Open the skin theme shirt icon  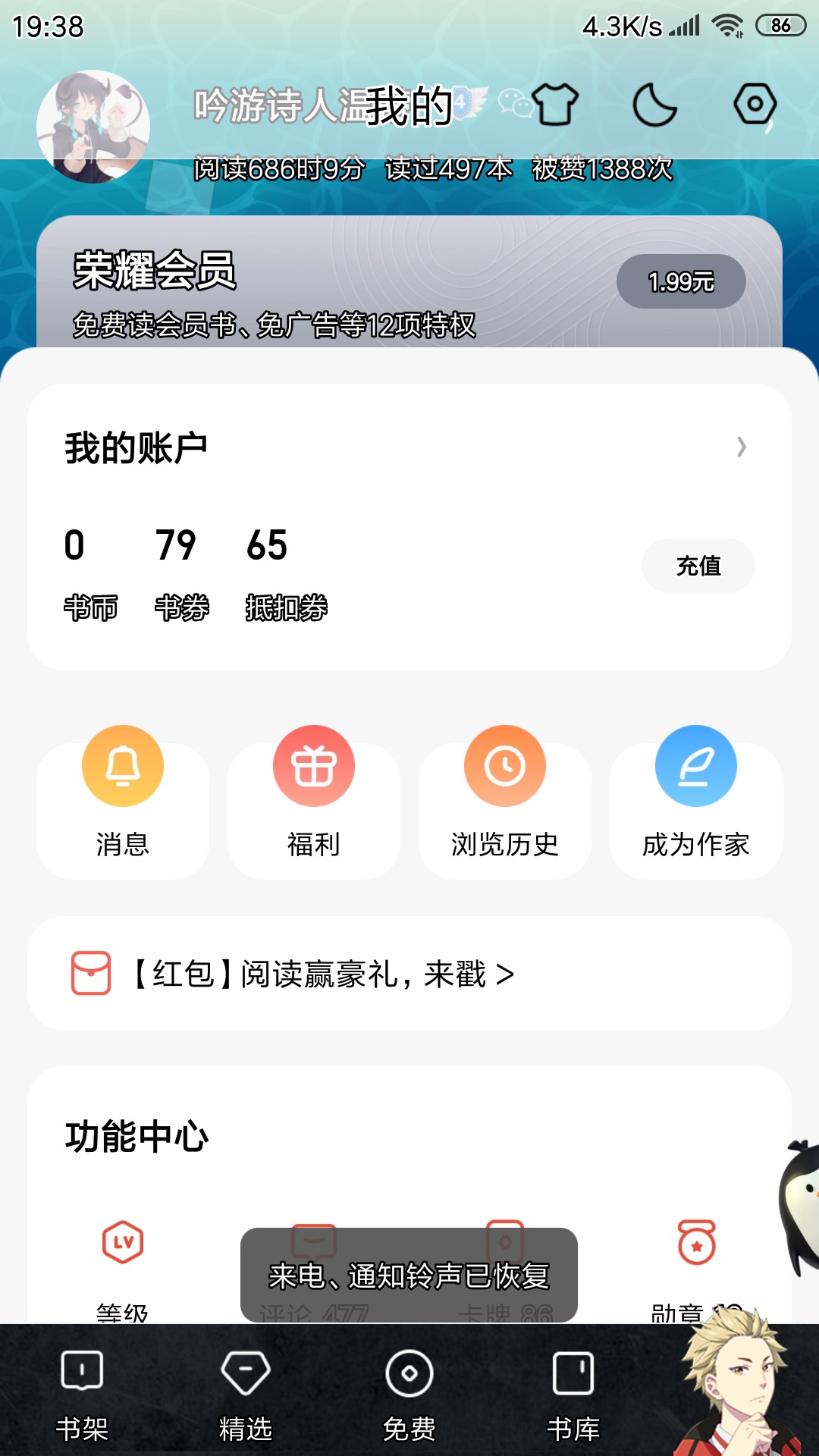(x=555, y=104)
